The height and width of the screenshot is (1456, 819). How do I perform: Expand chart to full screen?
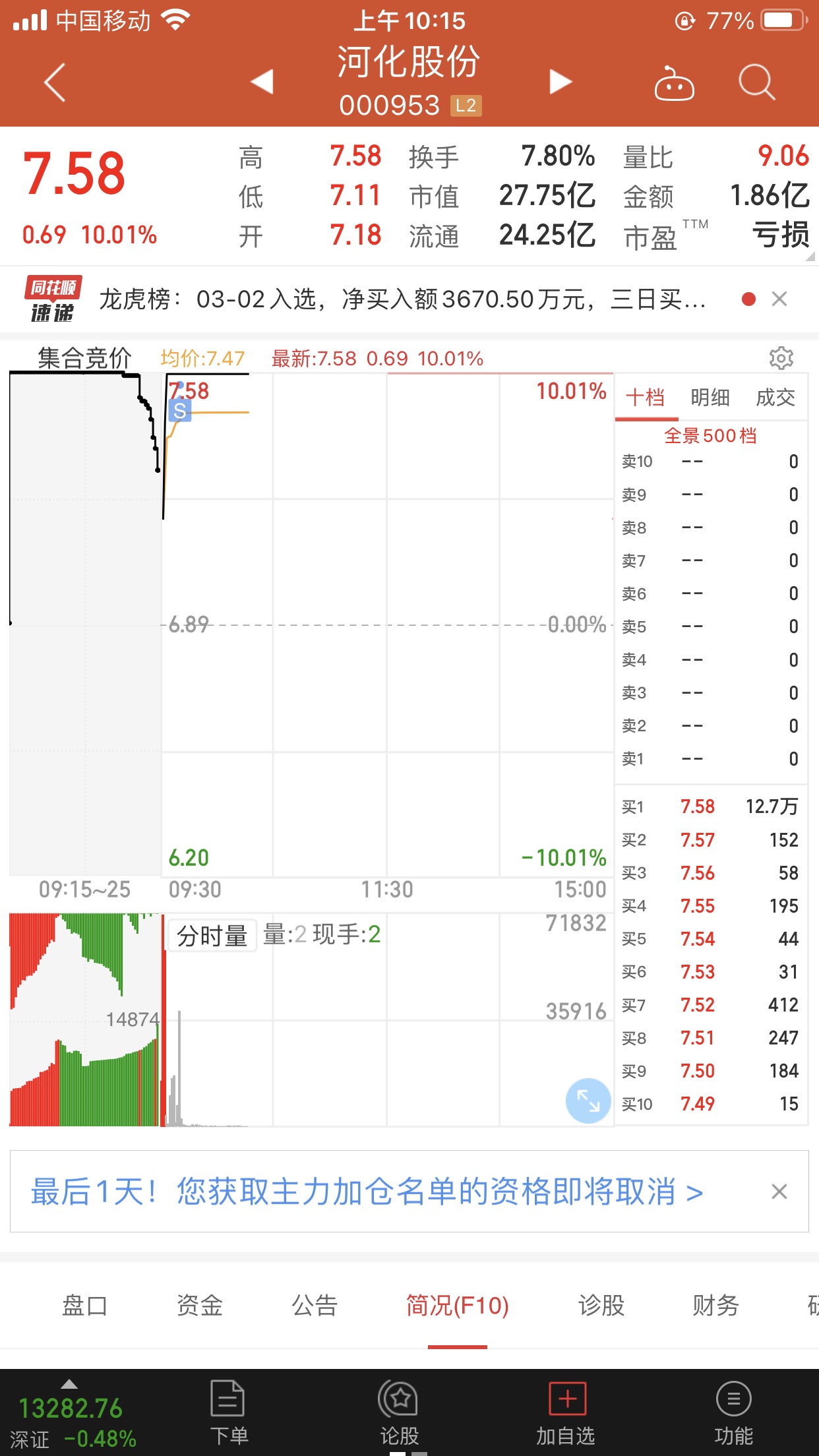[588, 1101]
